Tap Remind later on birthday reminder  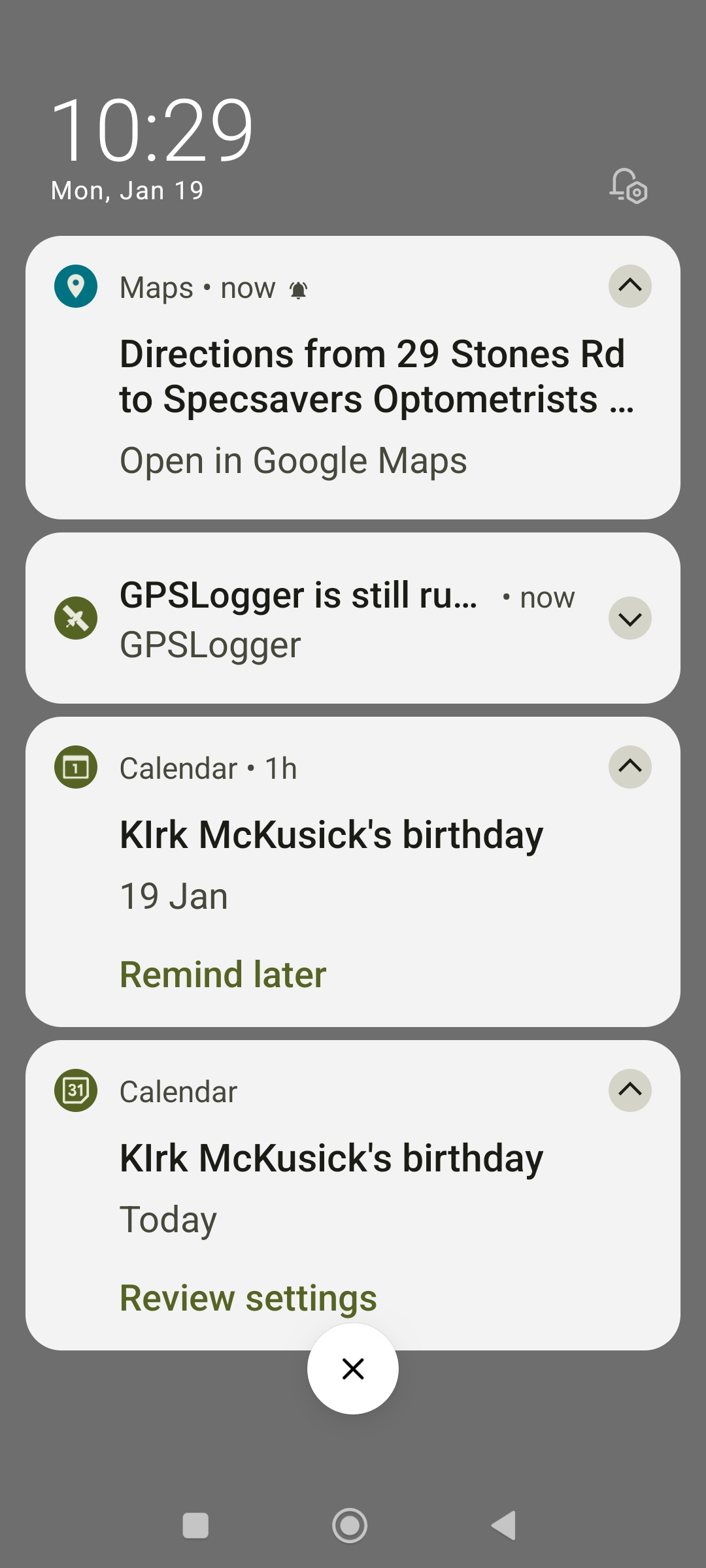coord(223,975)
